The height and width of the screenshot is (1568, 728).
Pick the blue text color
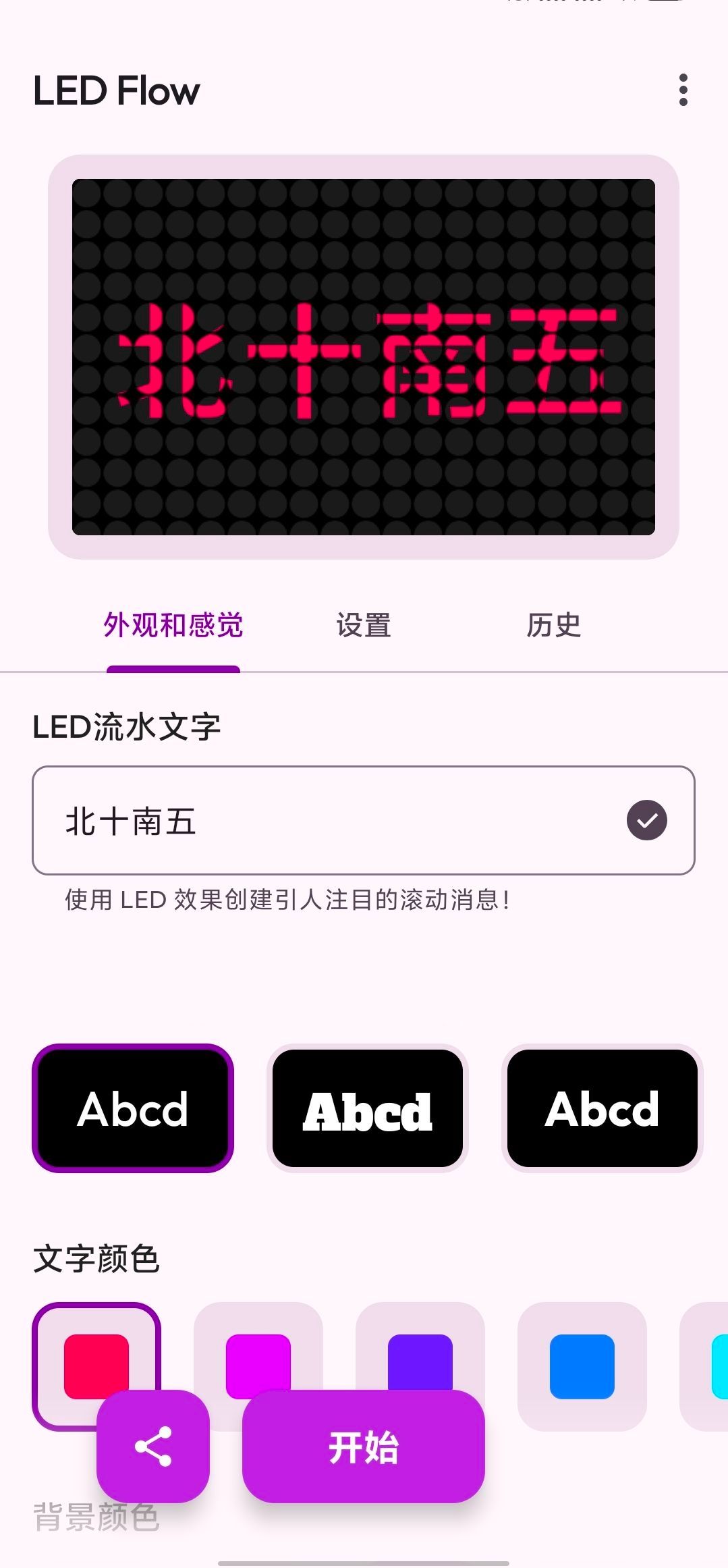click(x=582, y=1366)
